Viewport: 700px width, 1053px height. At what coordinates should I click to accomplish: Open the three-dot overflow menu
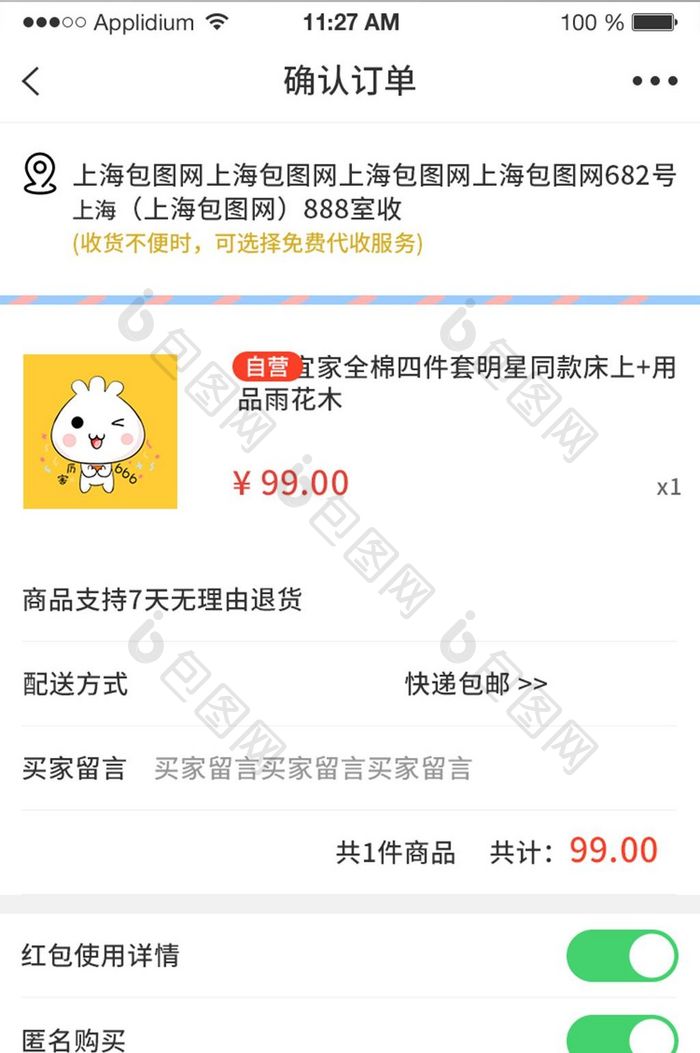[x=654, y=81]
